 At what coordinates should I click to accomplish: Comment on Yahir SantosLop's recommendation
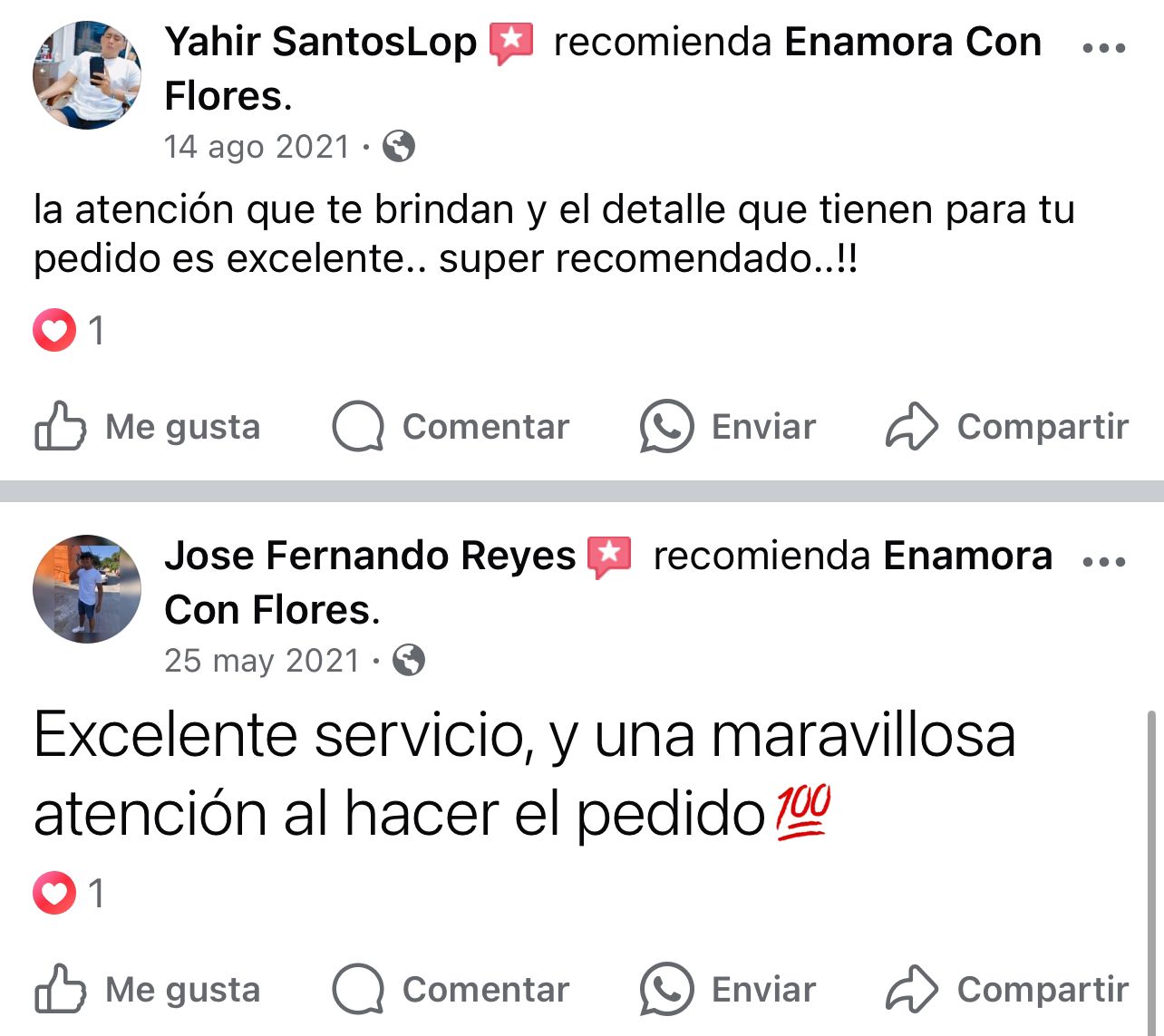tap(451, 427)
